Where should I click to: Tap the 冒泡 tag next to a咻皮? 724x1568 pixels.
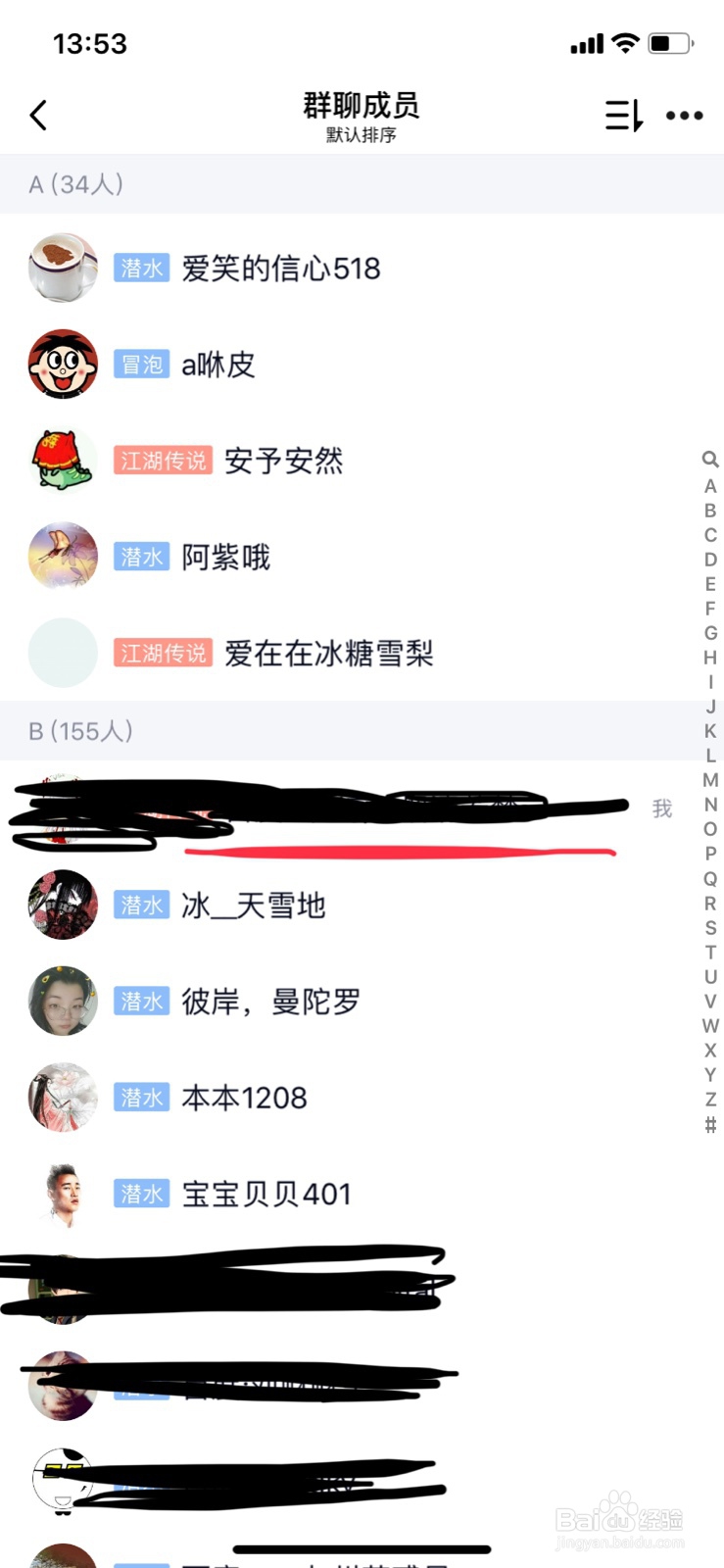pyautogui.click(x=141, y=363)
